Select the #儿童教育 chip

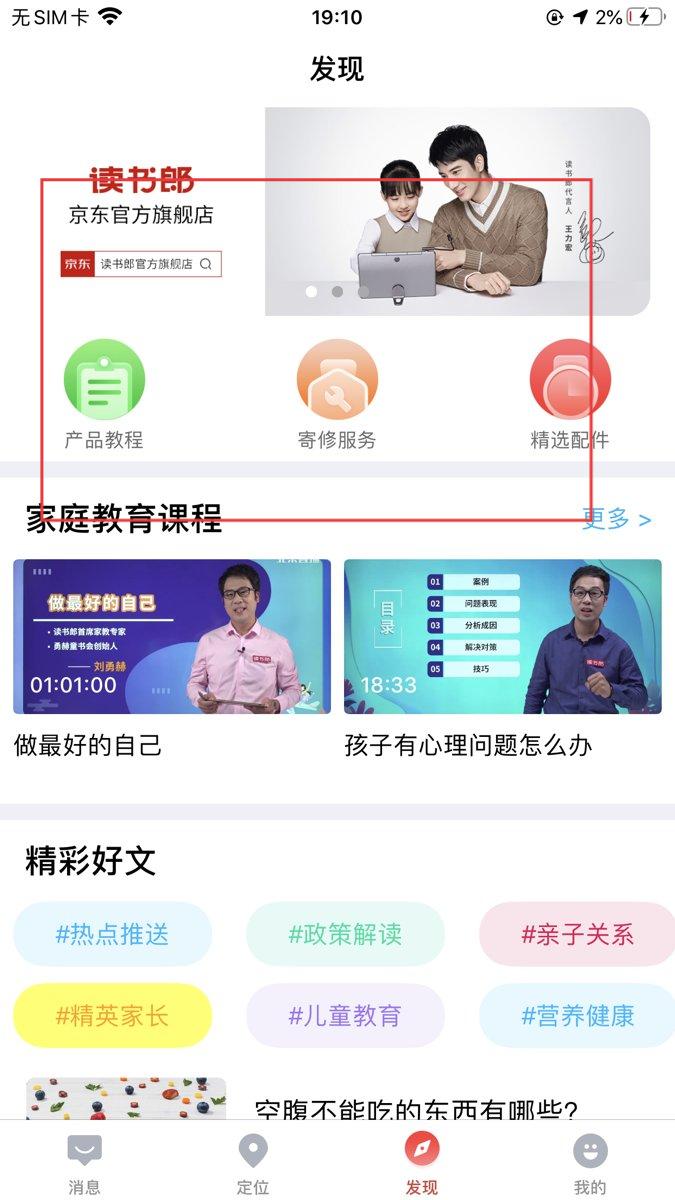click(x=345, y=1015)
